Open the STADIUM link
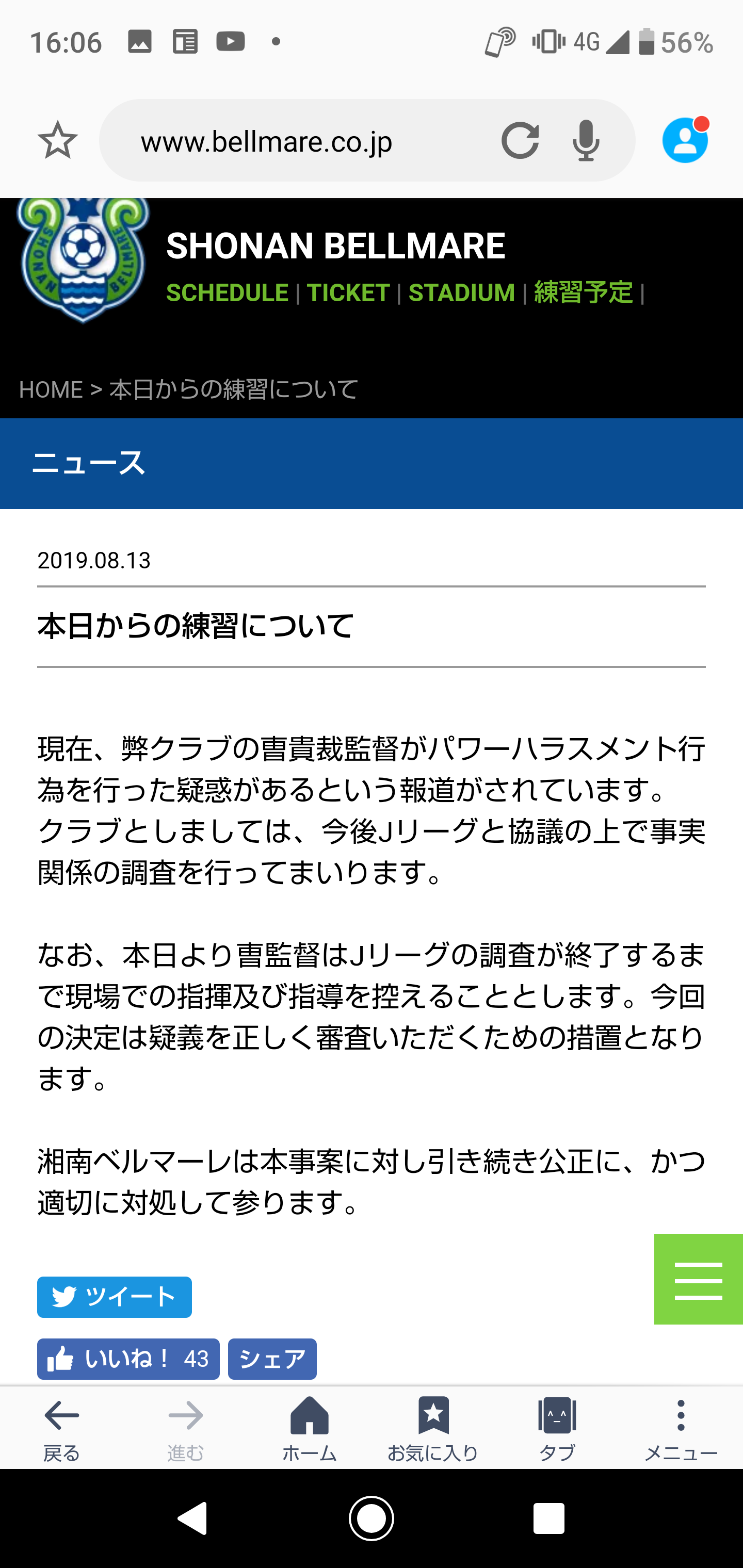The width and height of the screenshot is (743, 1568). [462, 293]
